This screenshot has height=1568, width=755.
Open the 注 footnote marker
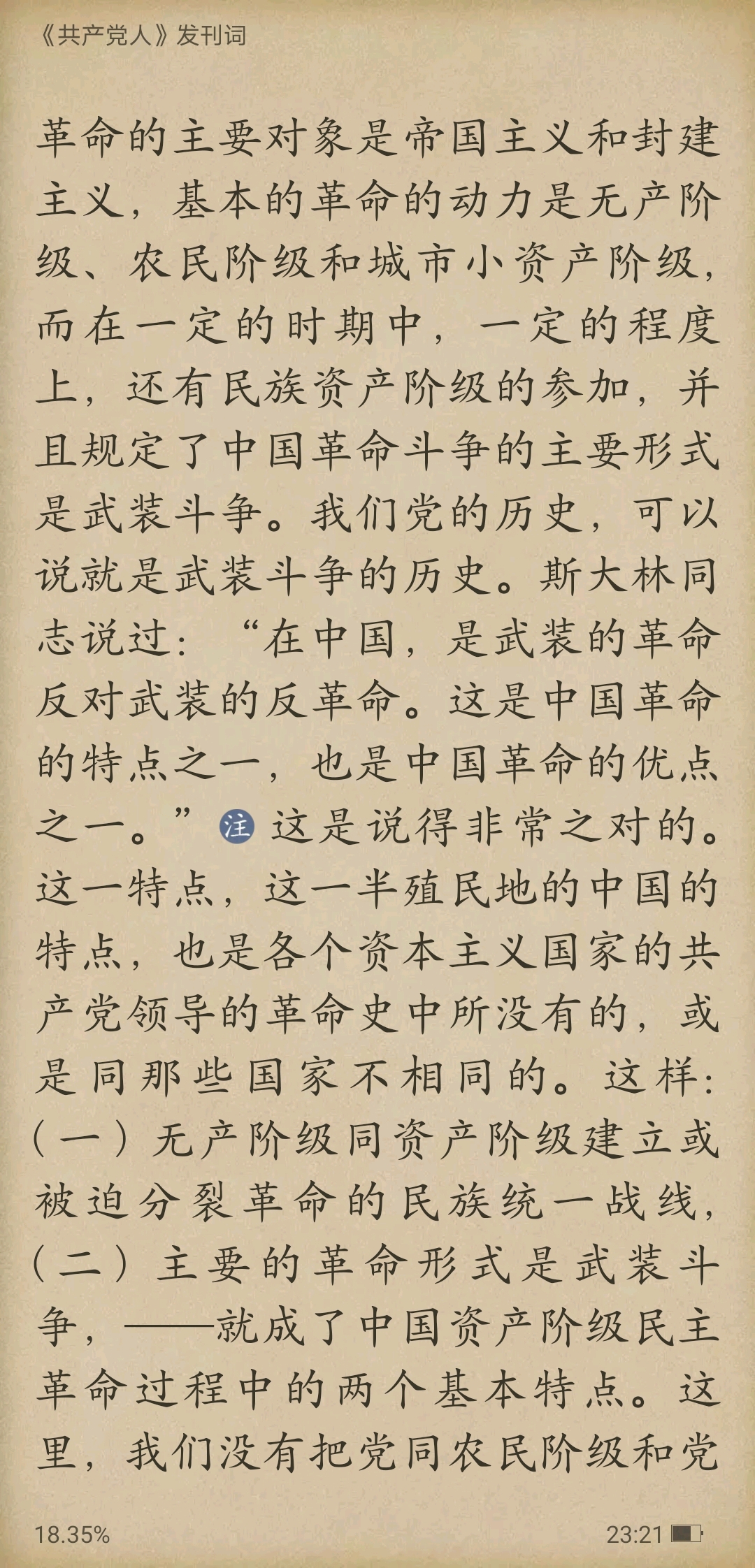point(236,827)
